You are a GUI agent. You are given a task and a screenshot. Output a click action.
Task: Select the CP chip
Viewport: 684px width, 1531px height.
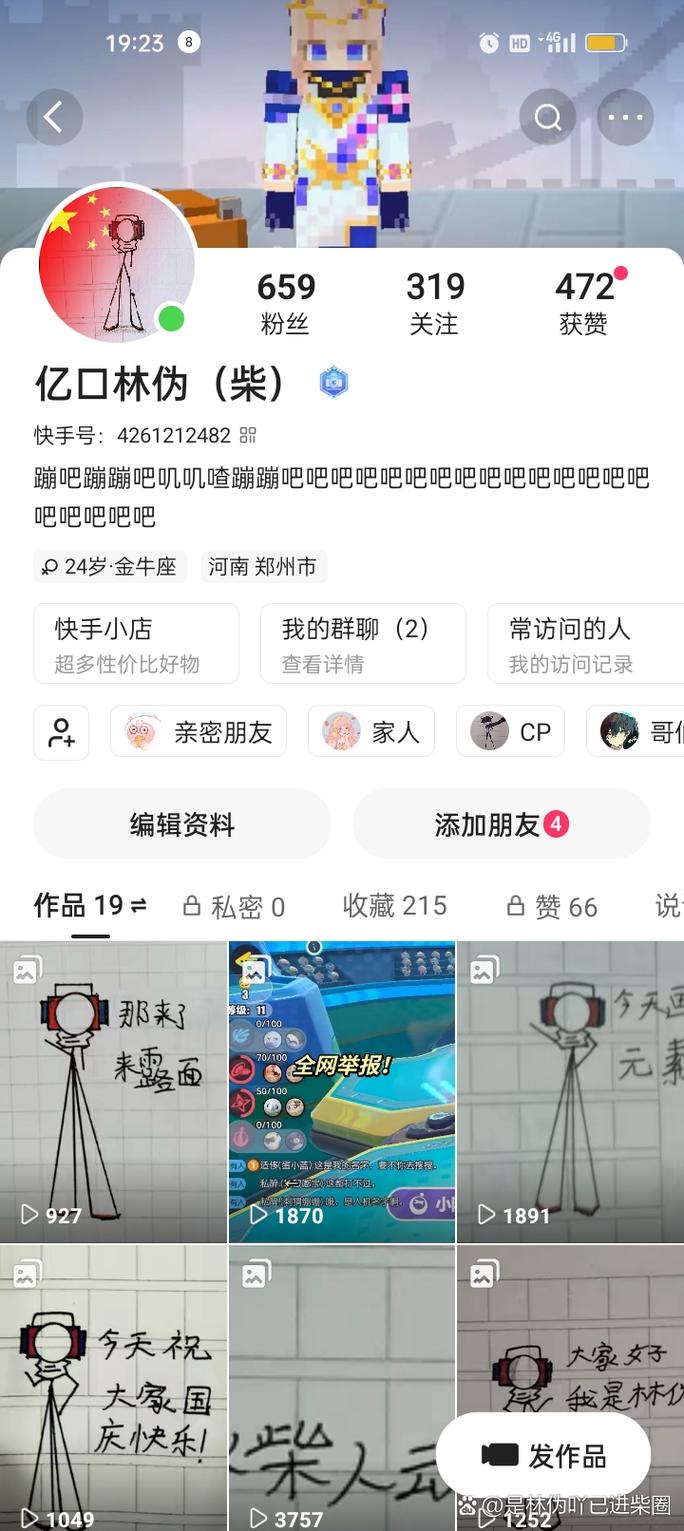click(x=511, y=733)
